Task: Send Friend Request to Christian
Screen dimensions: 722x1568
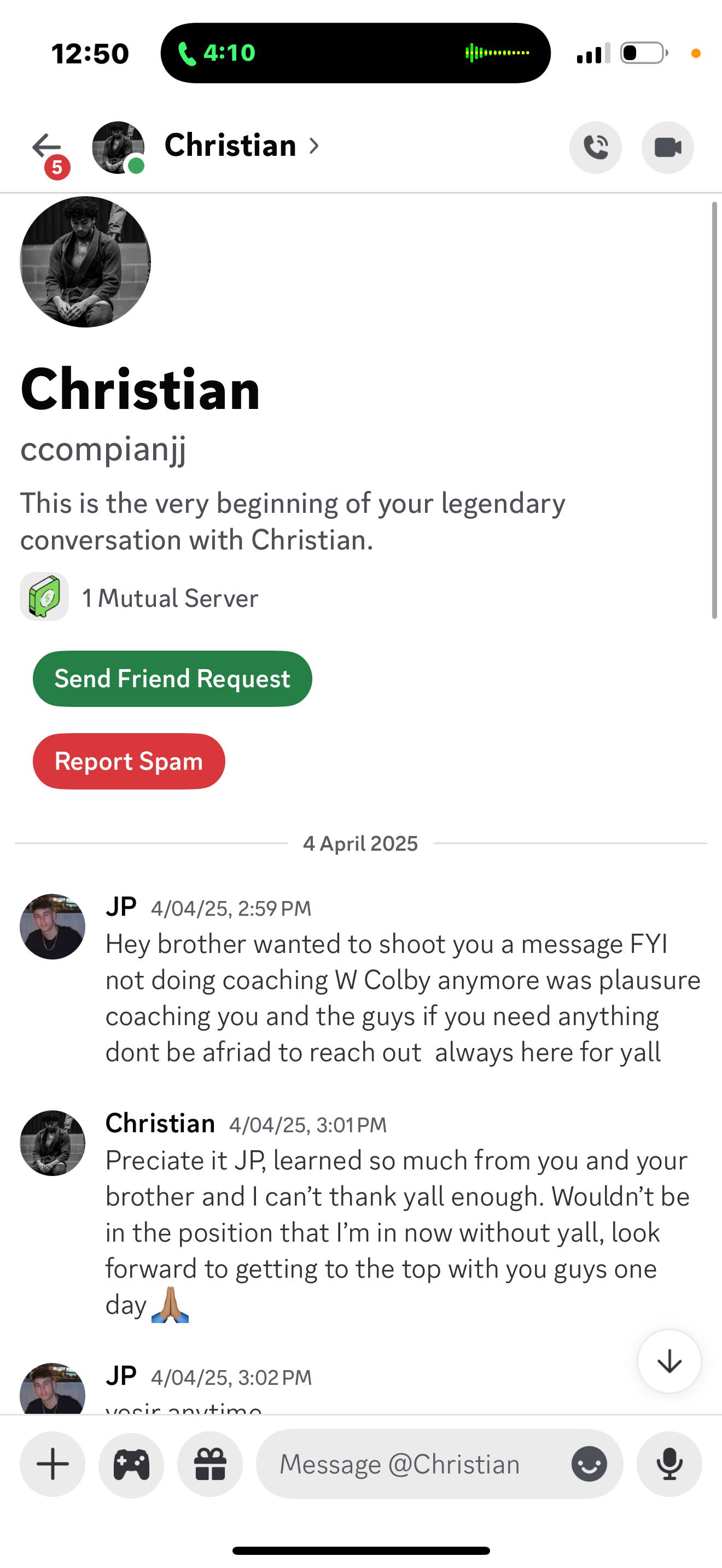Action: click(x=172, y=678)
